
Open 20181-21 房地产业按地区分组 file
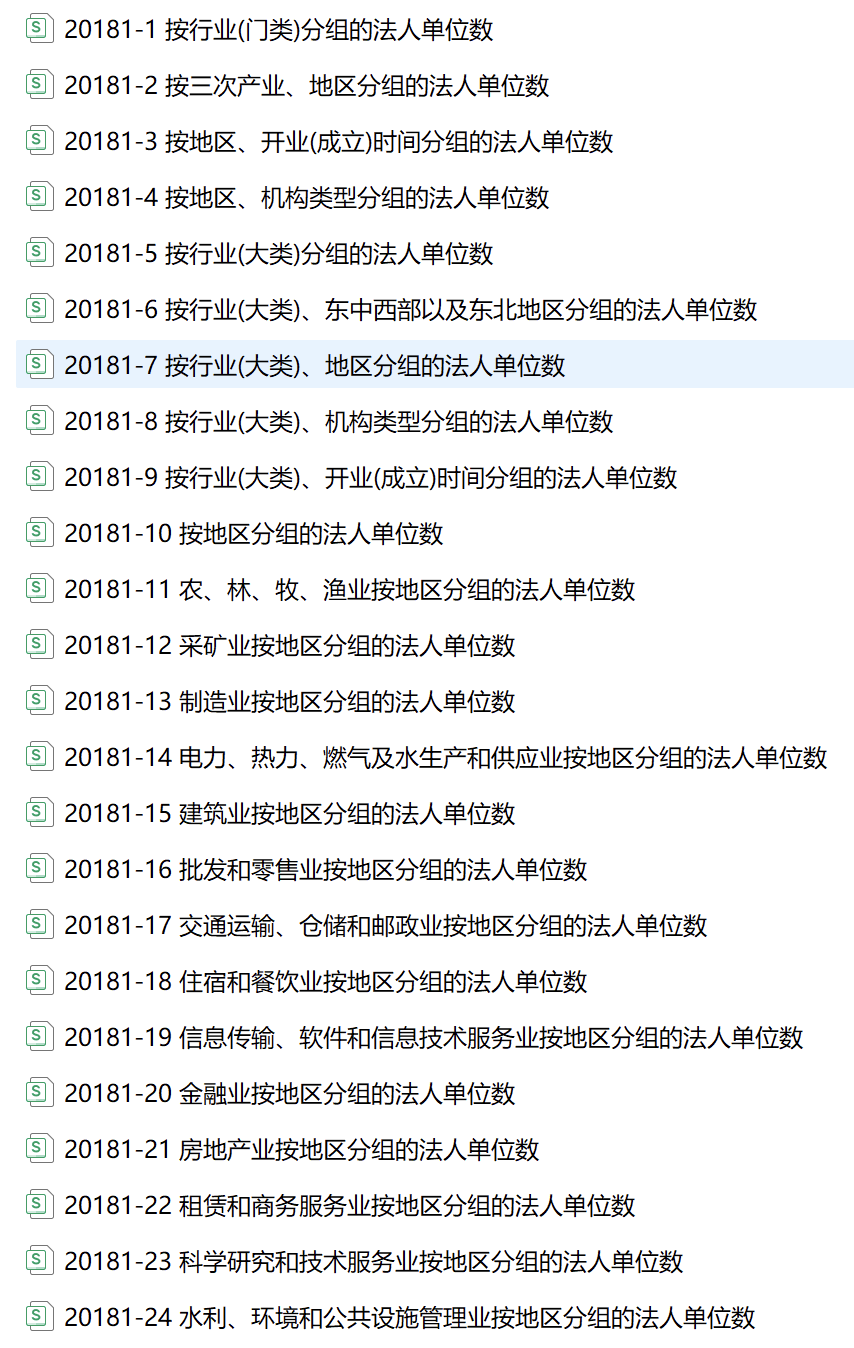point(301,1150)
